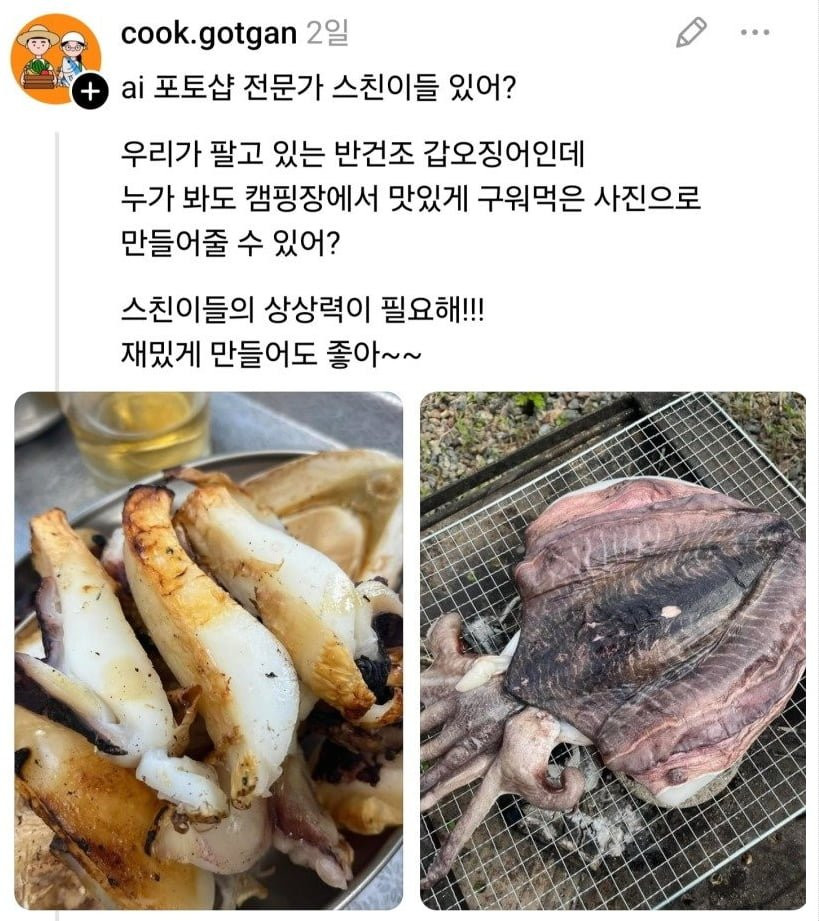This screenshot has width=819, height=921.
Task: Open the cook.gotgan username link
Action: tap(208, 34)
